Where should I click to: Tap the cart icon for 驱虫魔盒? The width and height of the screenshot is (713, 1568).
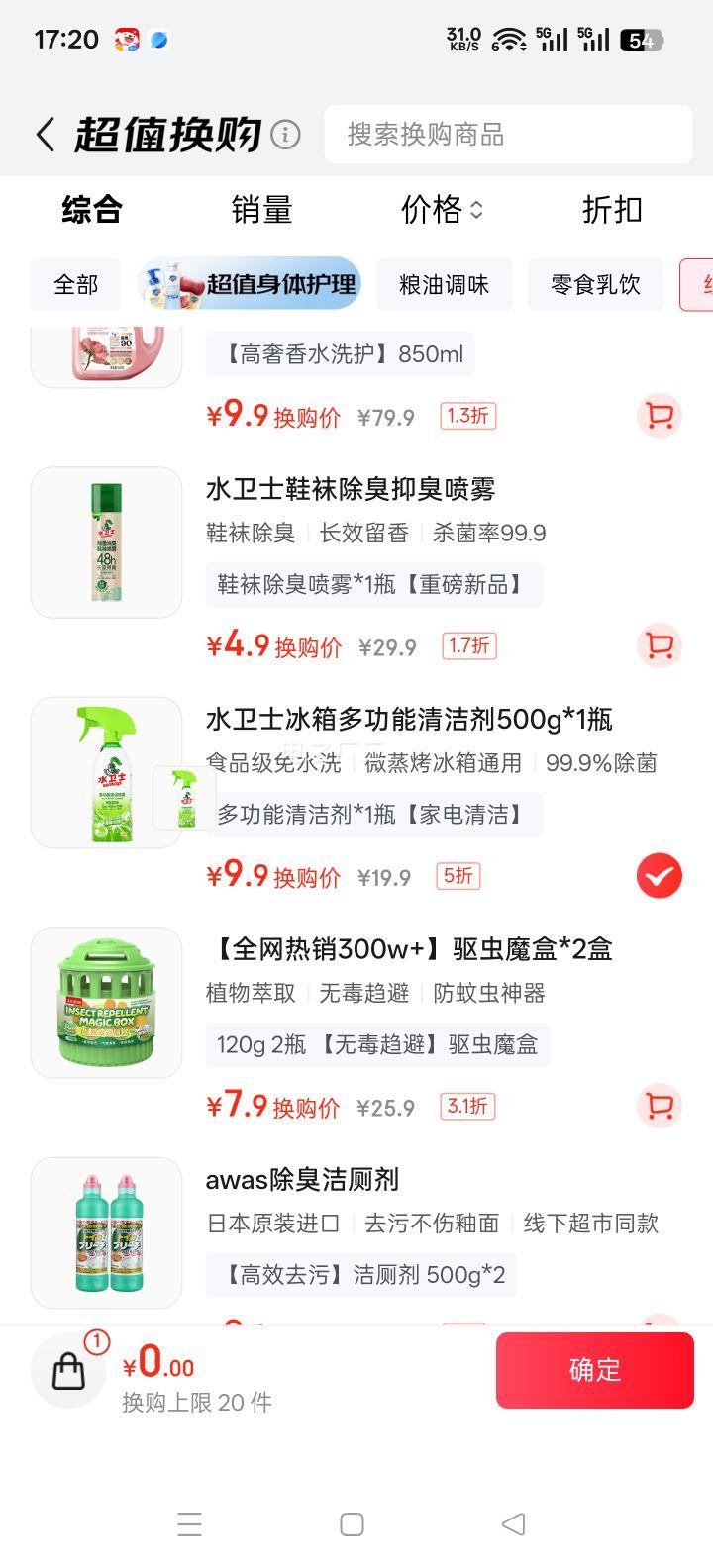tap(659, 1106)
